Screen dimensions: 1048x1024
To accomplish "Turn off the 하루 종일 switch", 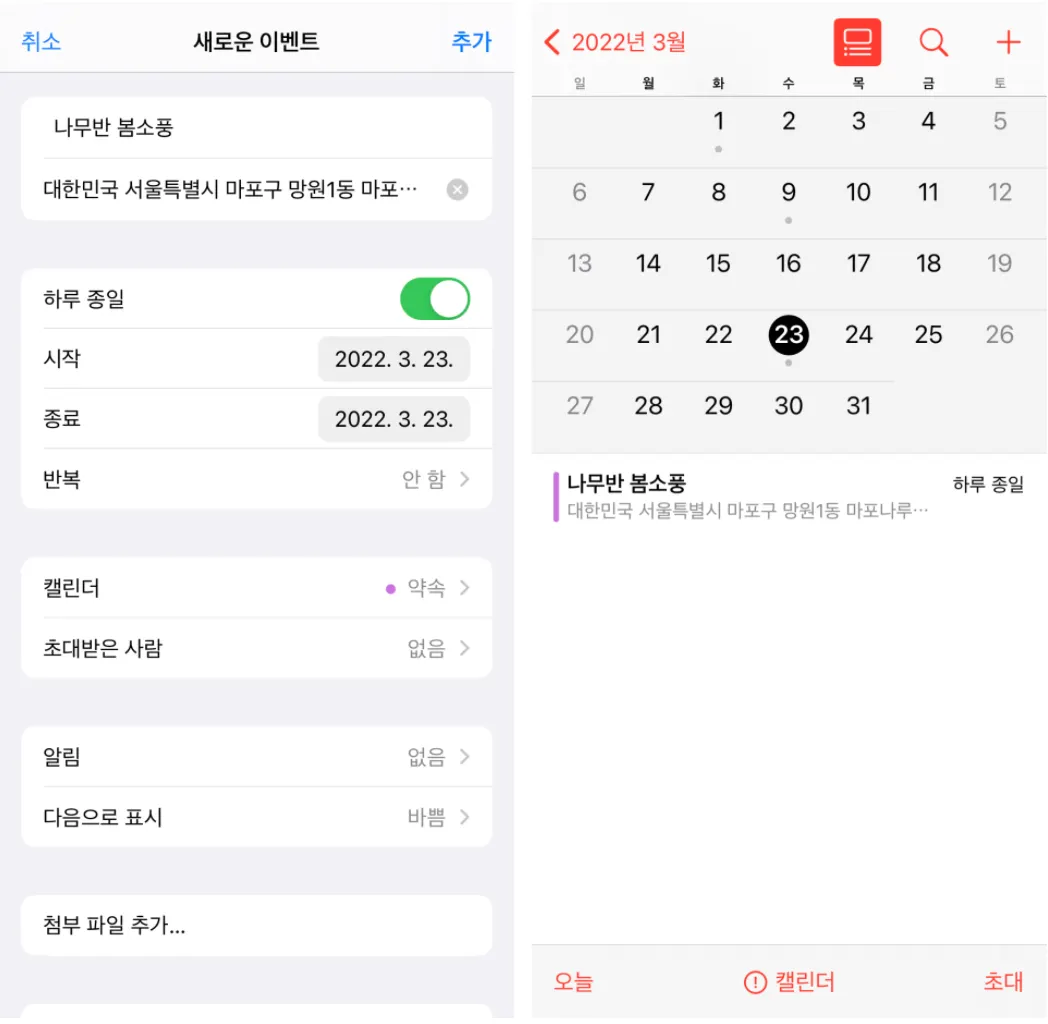I will [x=435, y=299].
